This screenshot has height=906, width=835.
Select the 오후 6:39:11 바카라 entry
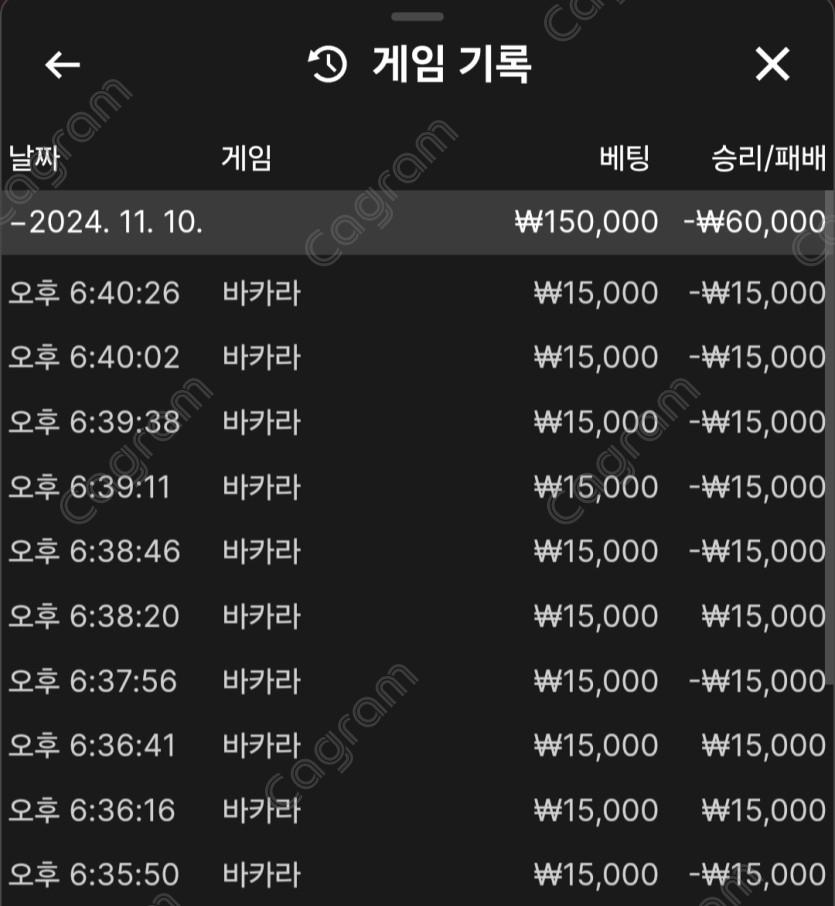tap(417, 487)
